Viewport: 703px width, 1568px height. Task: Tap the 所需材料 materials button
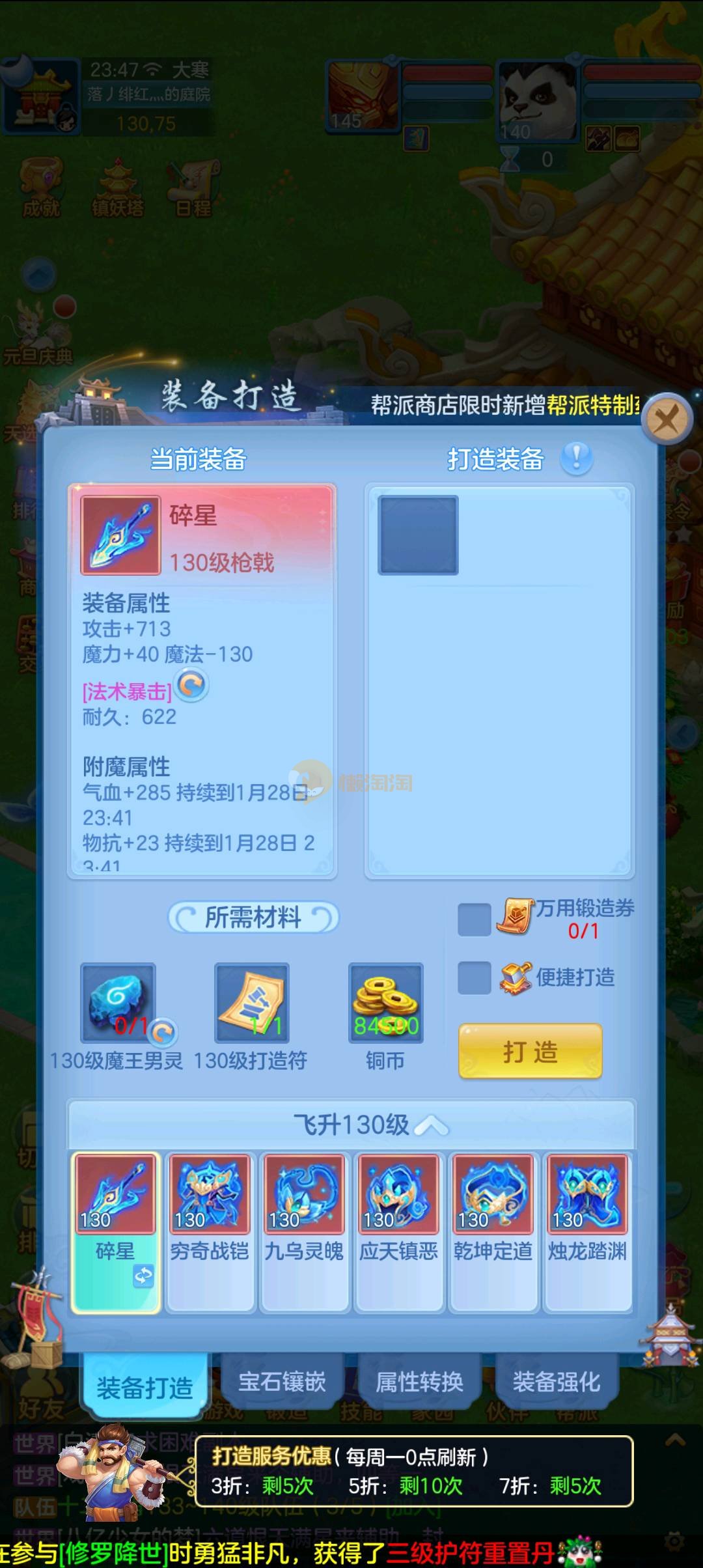pos(253,917)
